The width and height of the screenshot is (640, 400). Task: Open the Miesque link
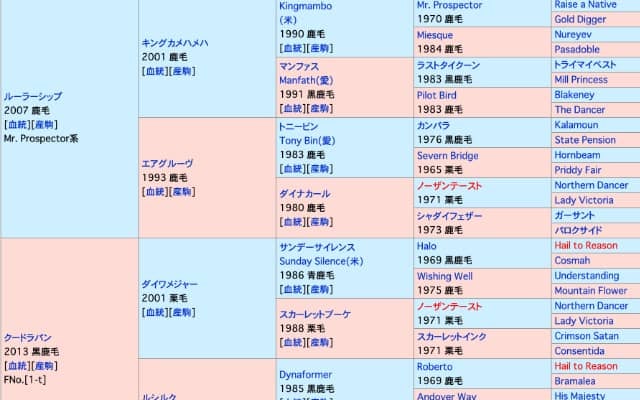tap(435, 35)
